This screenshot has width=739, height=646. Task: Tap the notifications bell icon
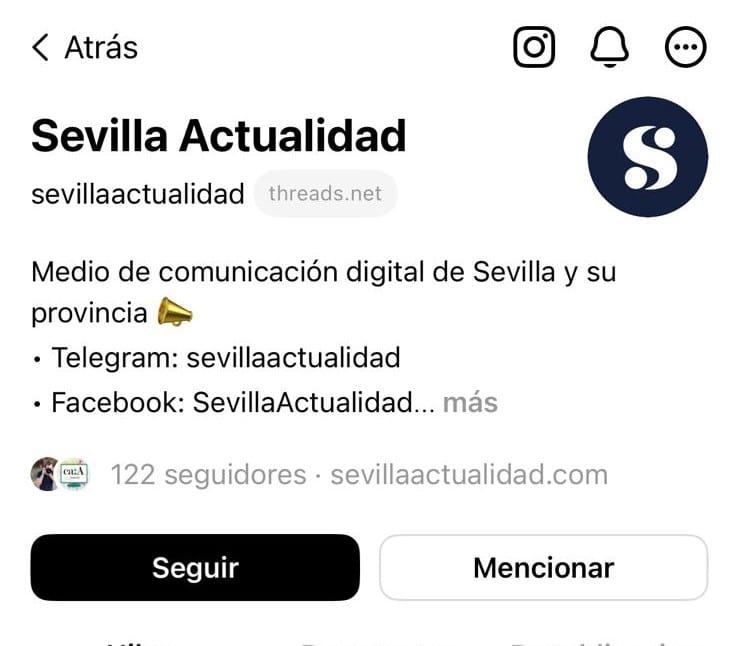coord(608,47)
